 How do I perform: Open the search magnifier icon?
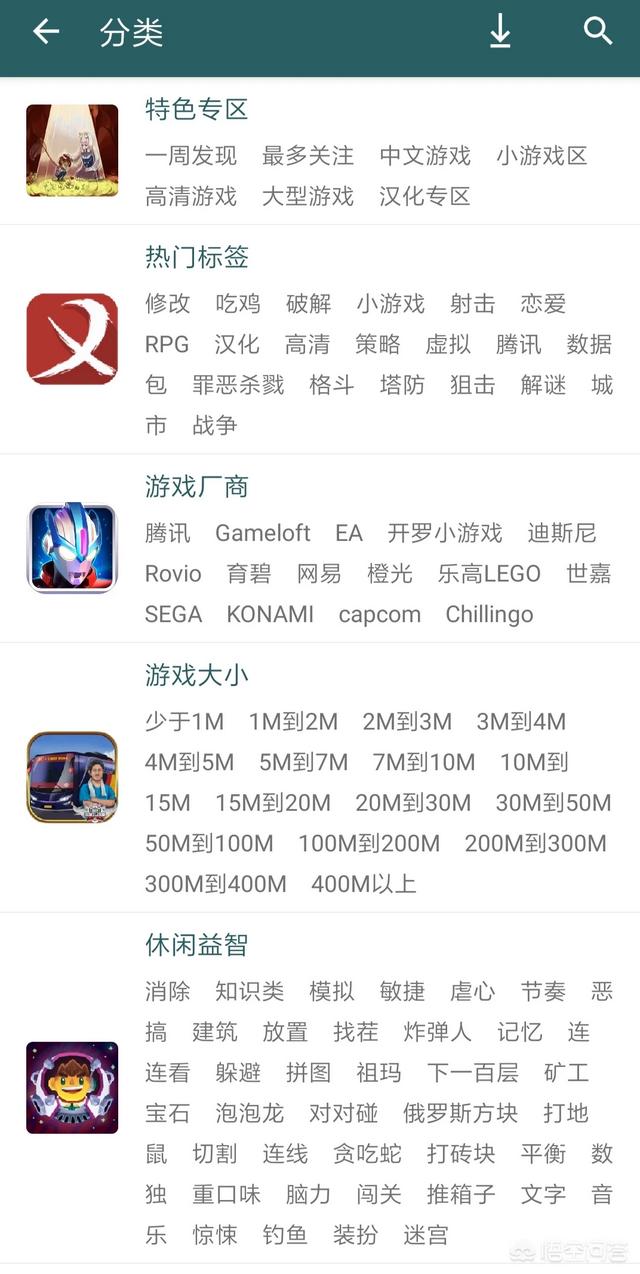pos(598,31)
